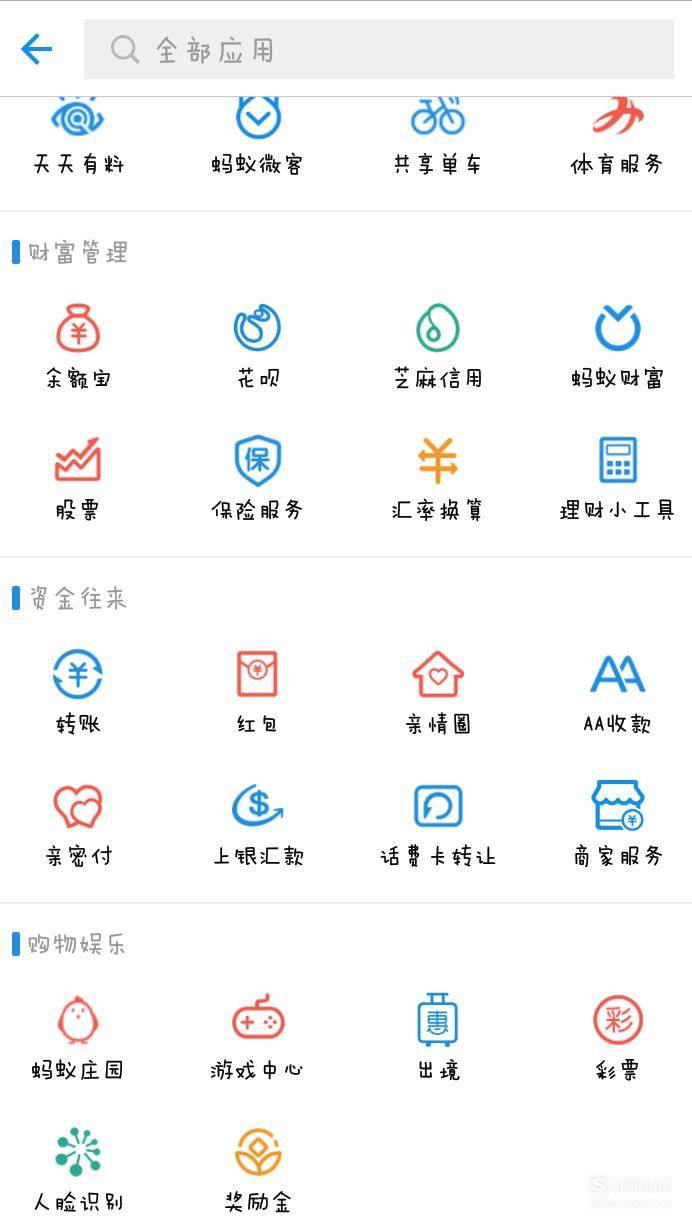Open 花呗
The height and width of the screenshot is (1232, 692).
coord(258,346)
